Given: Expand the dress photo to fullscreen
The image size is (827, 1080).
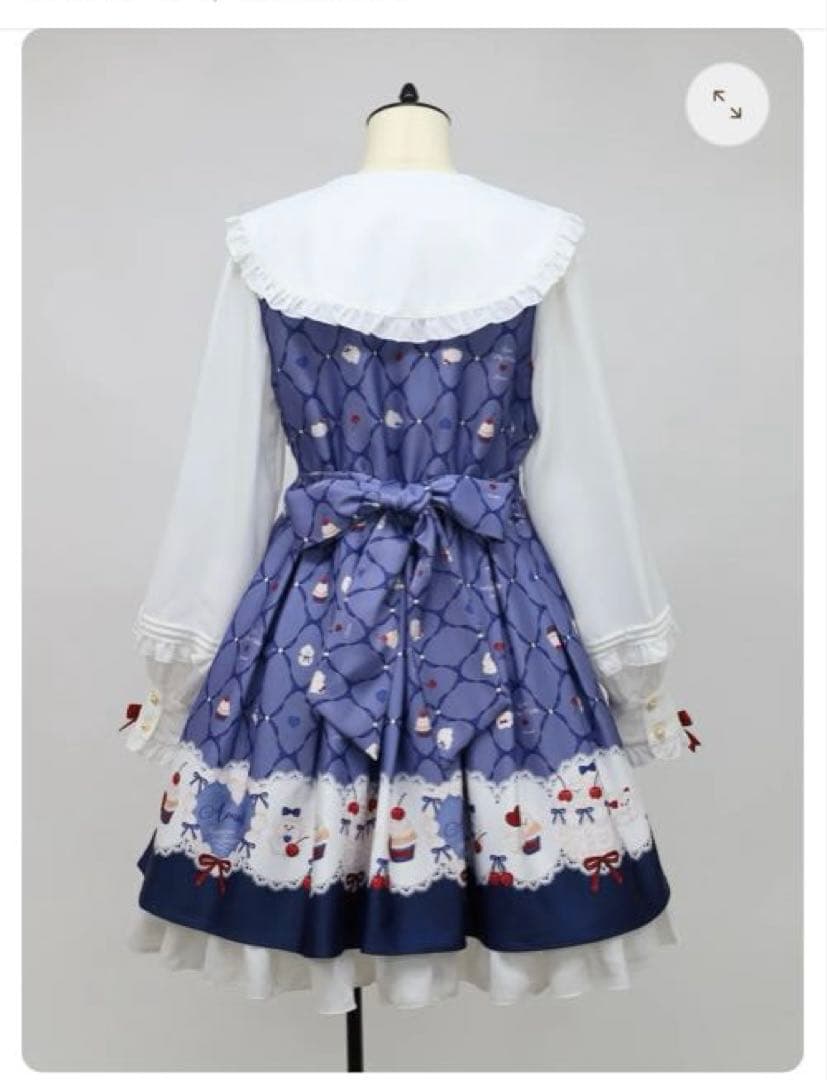Looking at the screenshot, I should [x=727, y=104].
